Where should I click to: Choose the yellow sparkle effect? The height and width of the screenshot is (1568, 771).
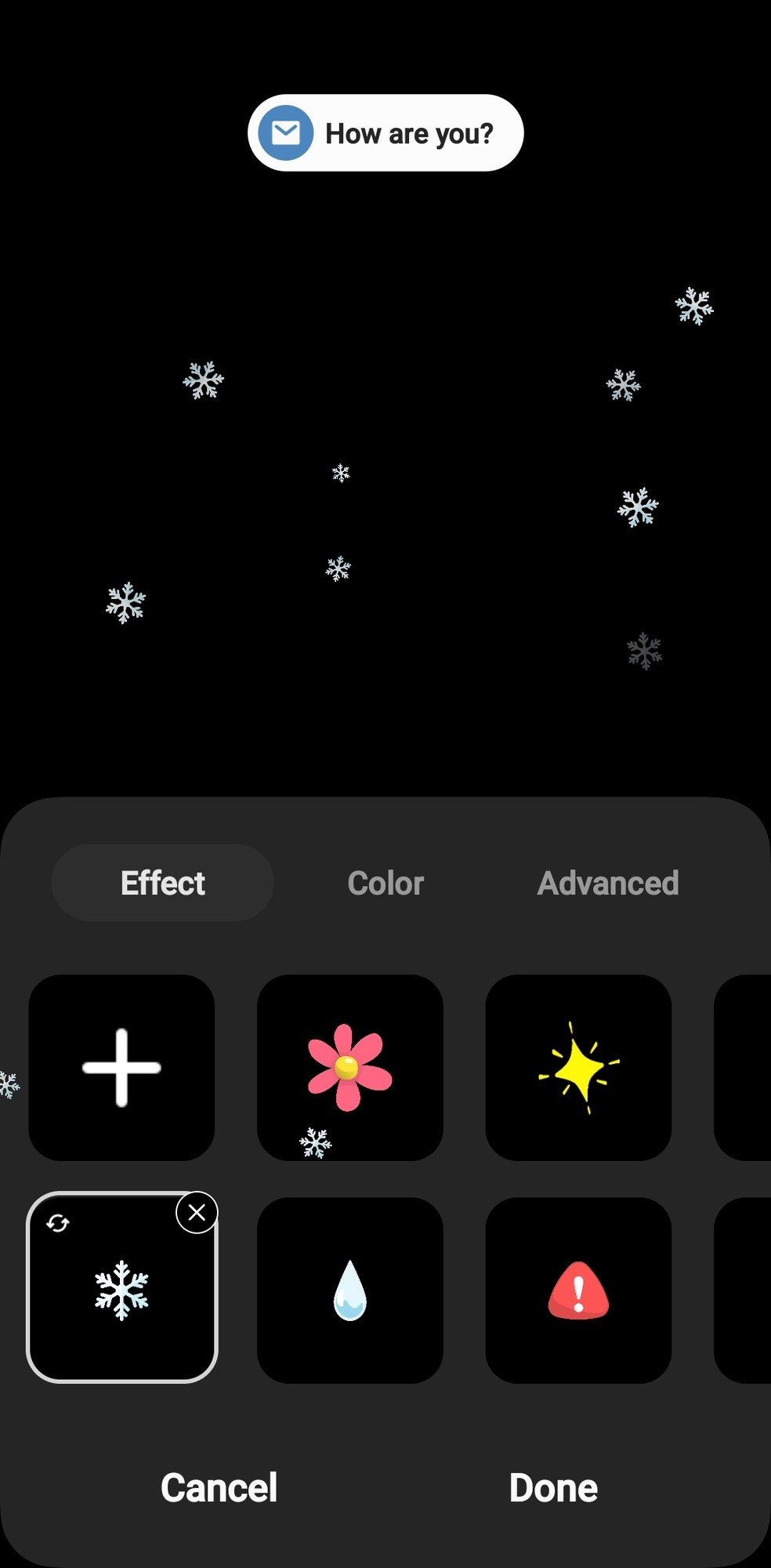coord(578,1068)
